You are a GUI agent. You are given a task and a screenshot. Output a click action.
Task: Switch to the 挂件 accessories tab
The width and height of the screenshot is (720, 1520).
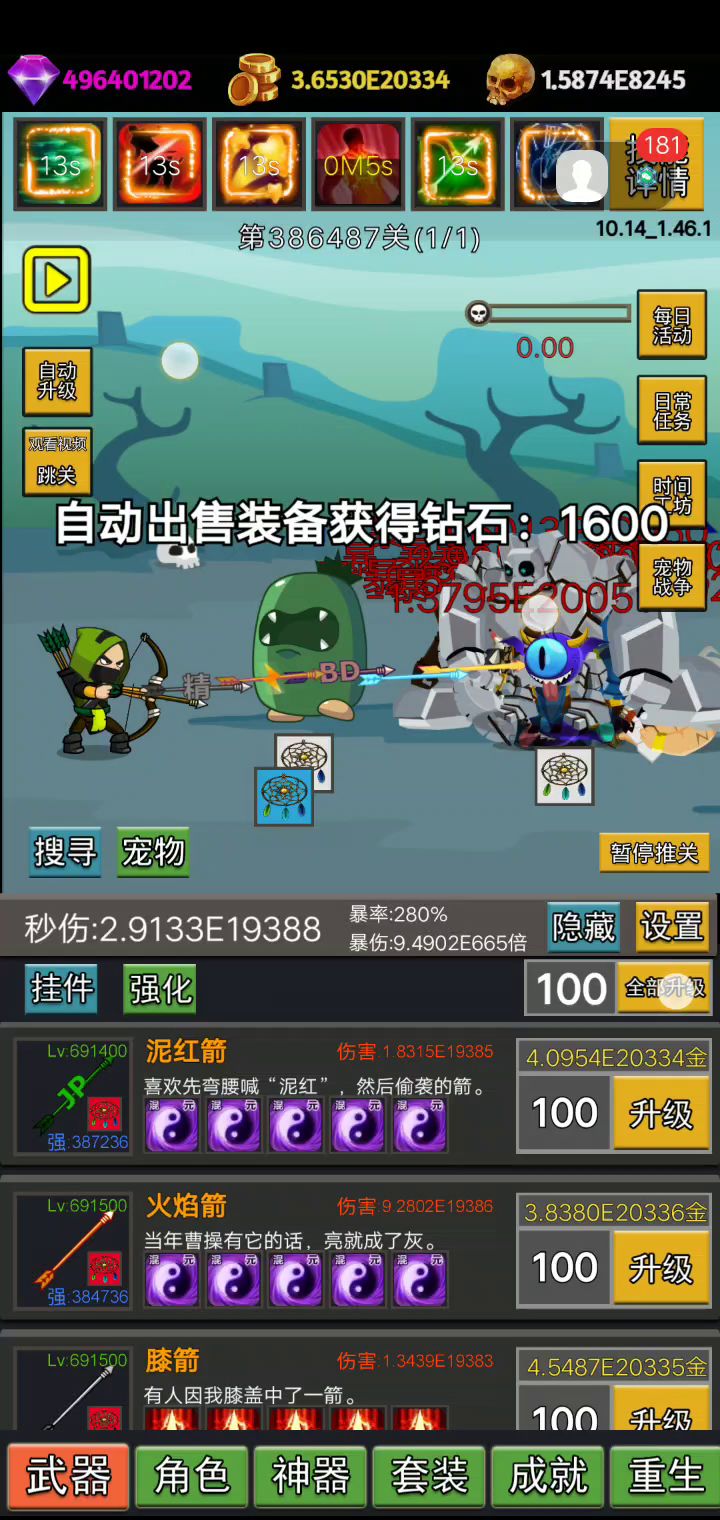pyautogui.click(x=61, y=988)
